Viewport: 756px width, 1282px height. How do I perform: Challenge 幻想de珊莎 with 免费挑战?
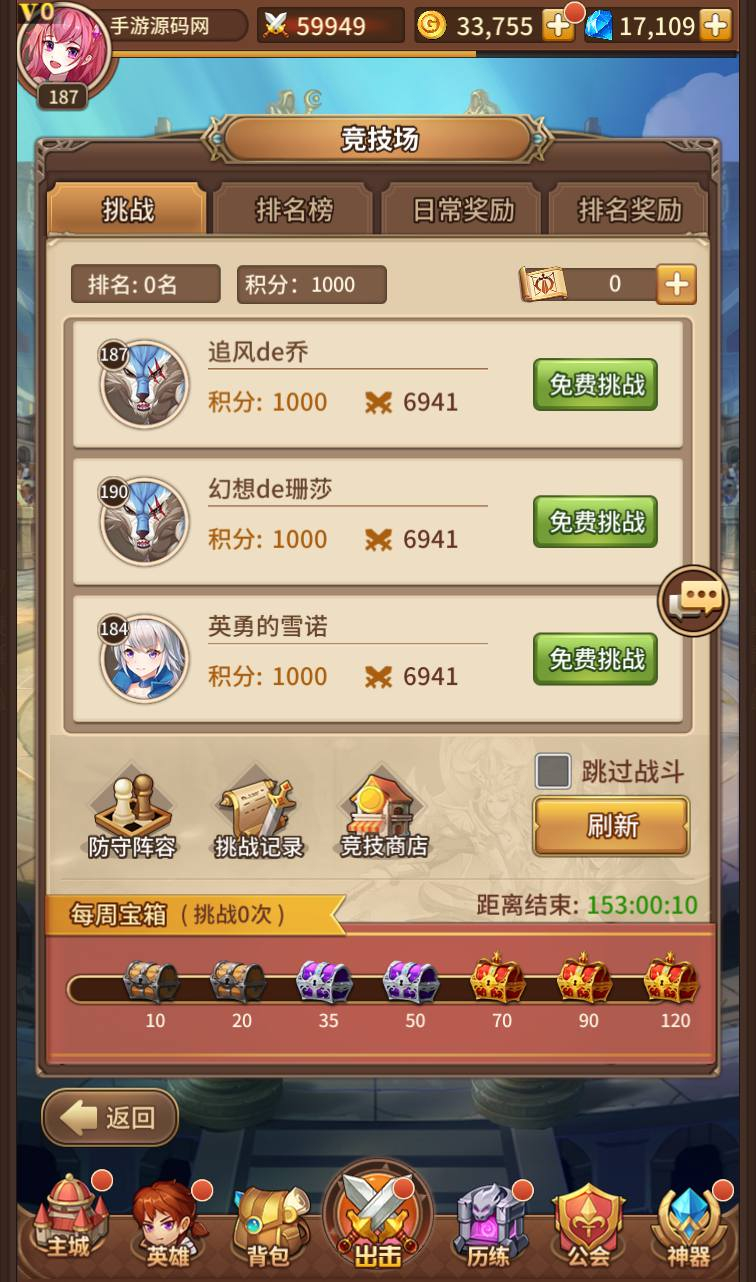pos(595,522)
